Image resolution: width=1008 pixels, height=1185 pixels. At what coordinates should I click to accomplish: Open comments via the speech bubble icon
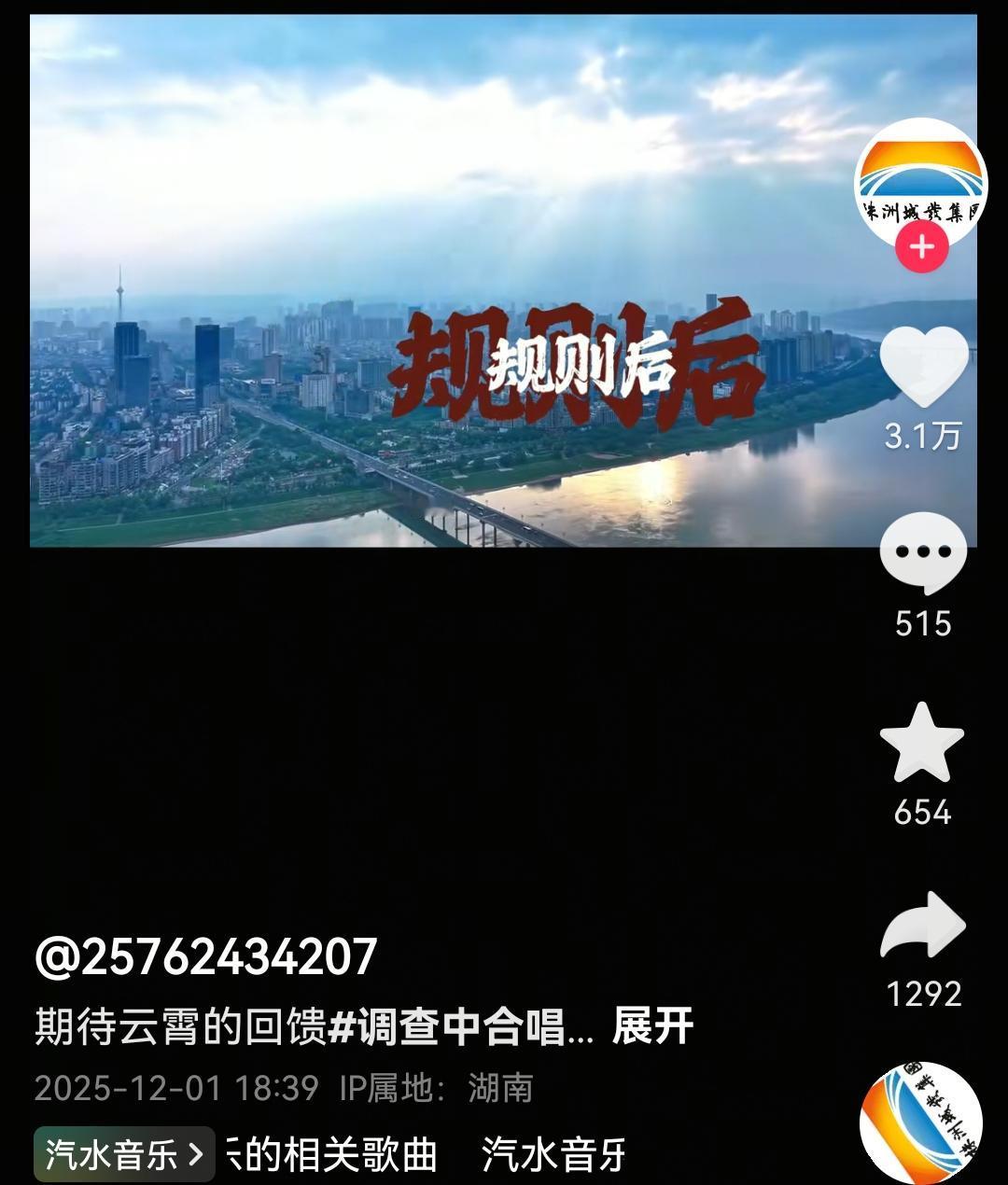922,553
